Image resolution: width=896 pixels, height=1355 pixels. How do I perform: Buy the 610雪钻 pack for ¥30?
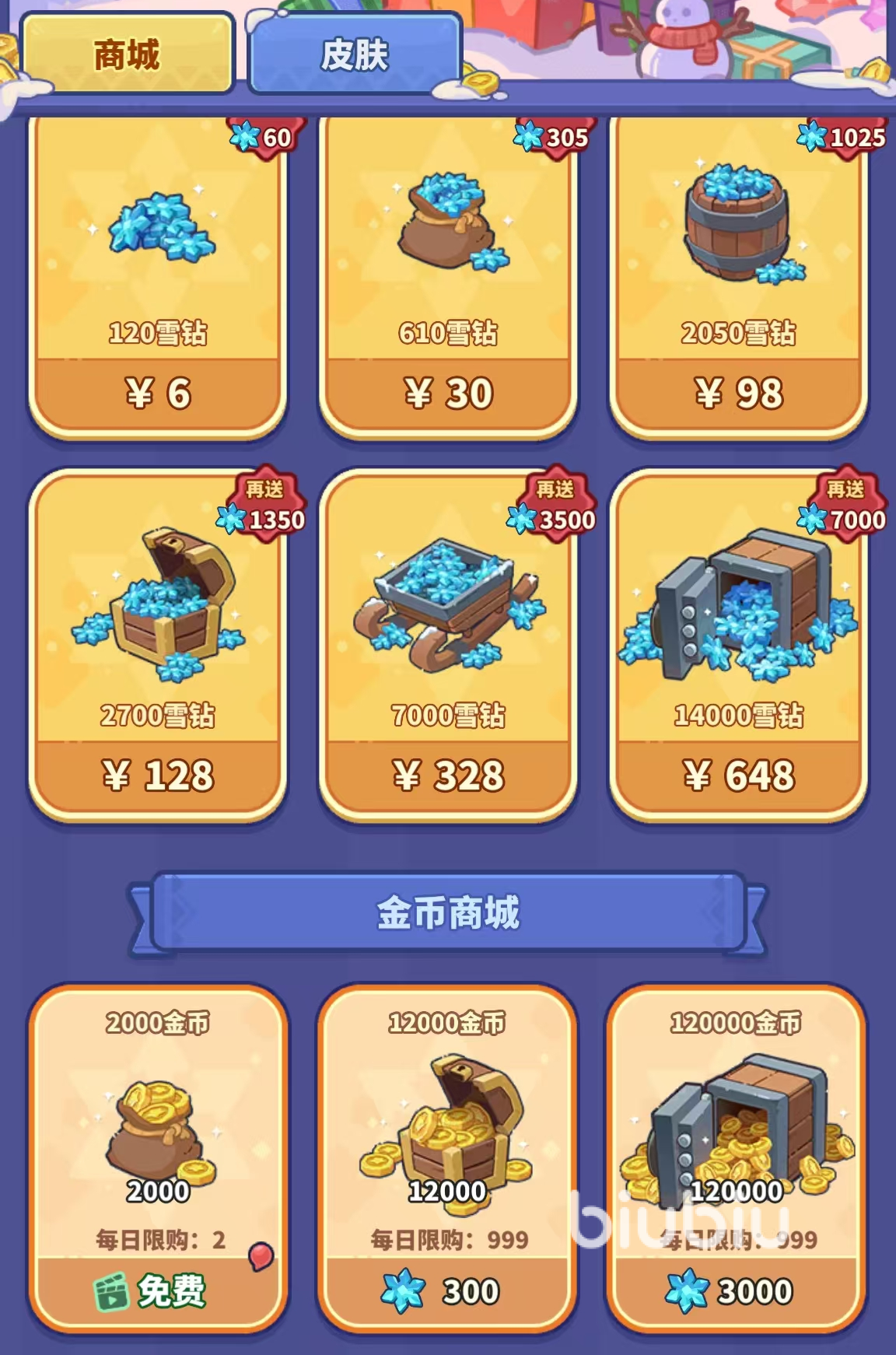[448, 393]
